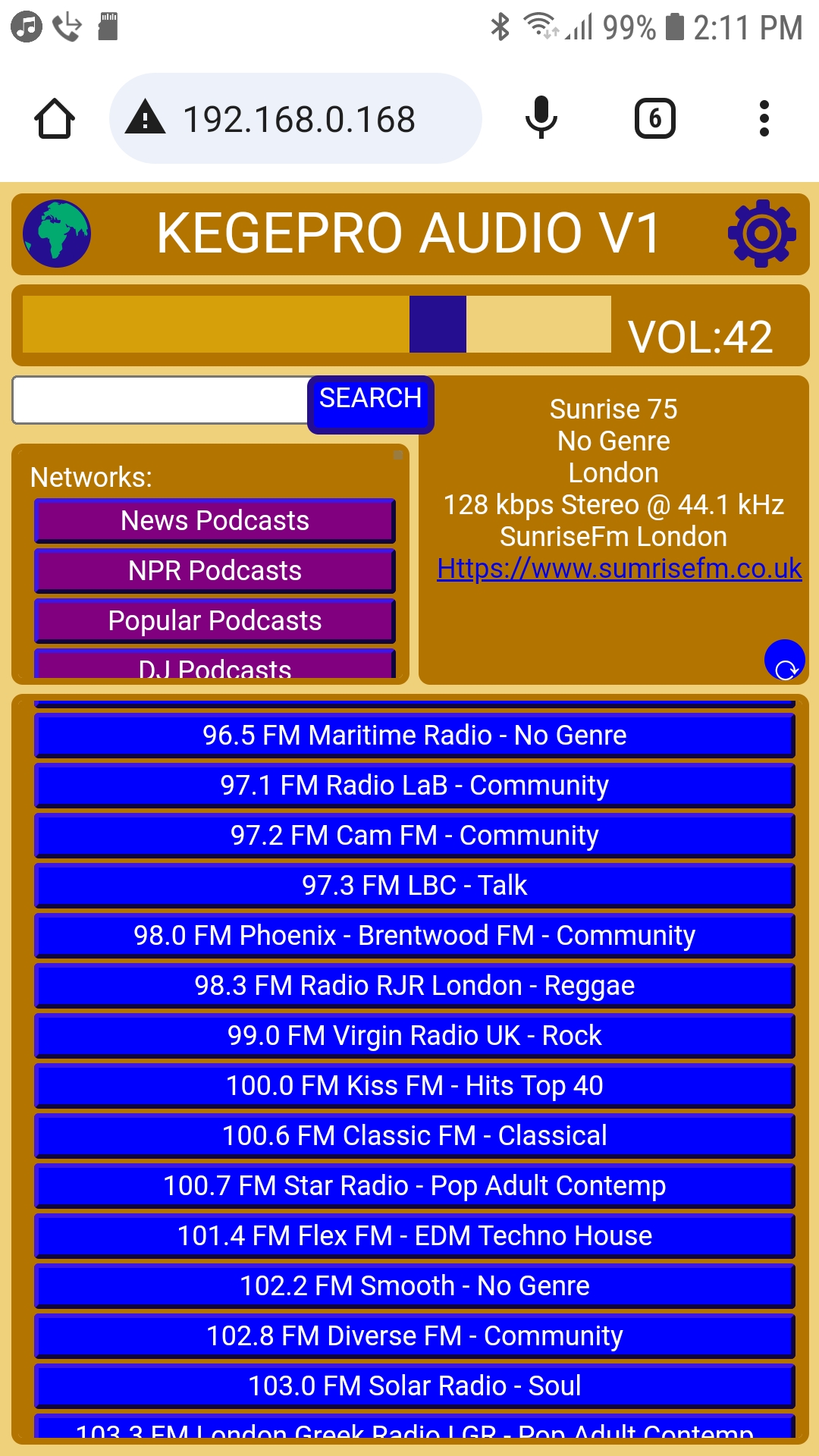Open the sunrisefm.co.uk website link
The image size is (819, 1456).
point(619,569)
